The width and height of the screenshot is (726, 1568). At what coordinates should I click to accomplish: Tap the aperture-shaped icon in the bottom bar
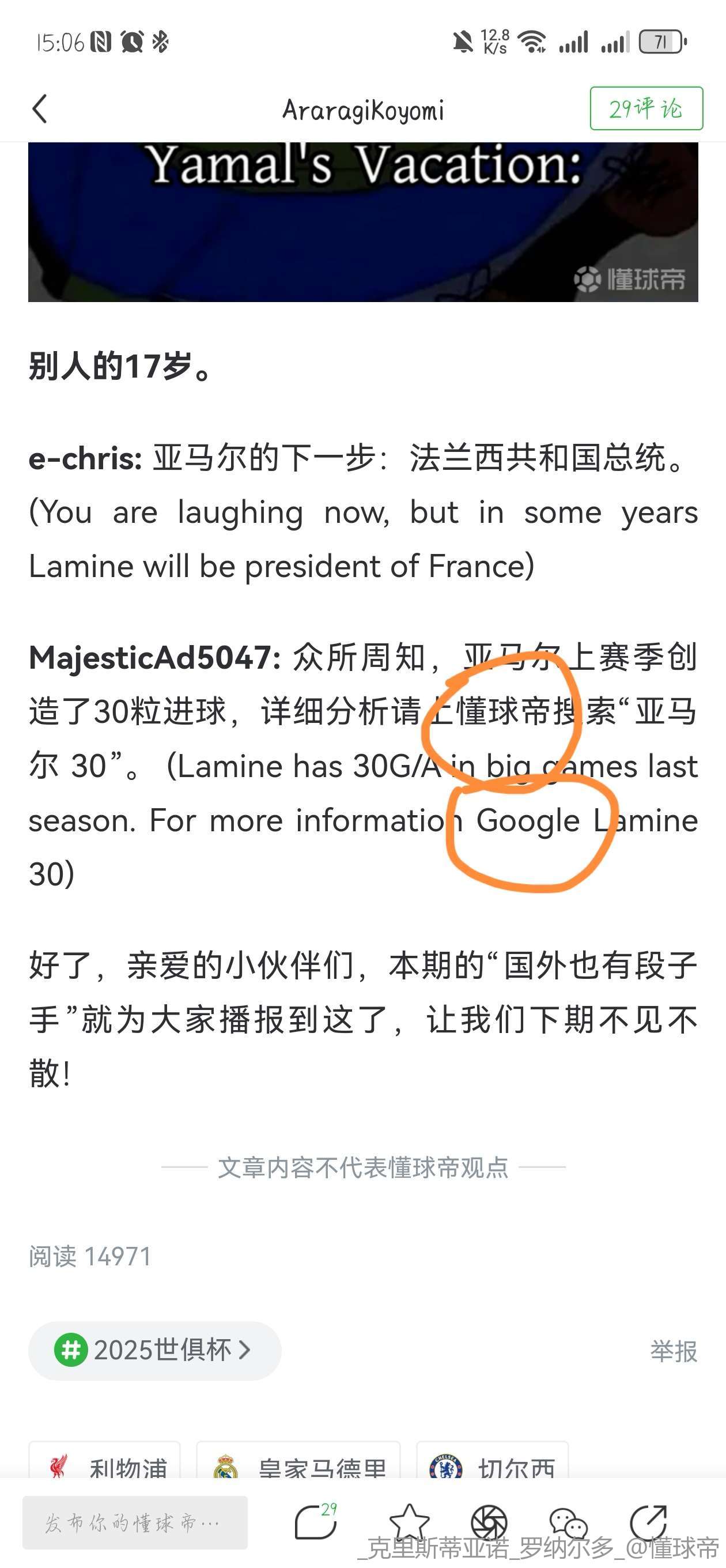click(489, 1522)
